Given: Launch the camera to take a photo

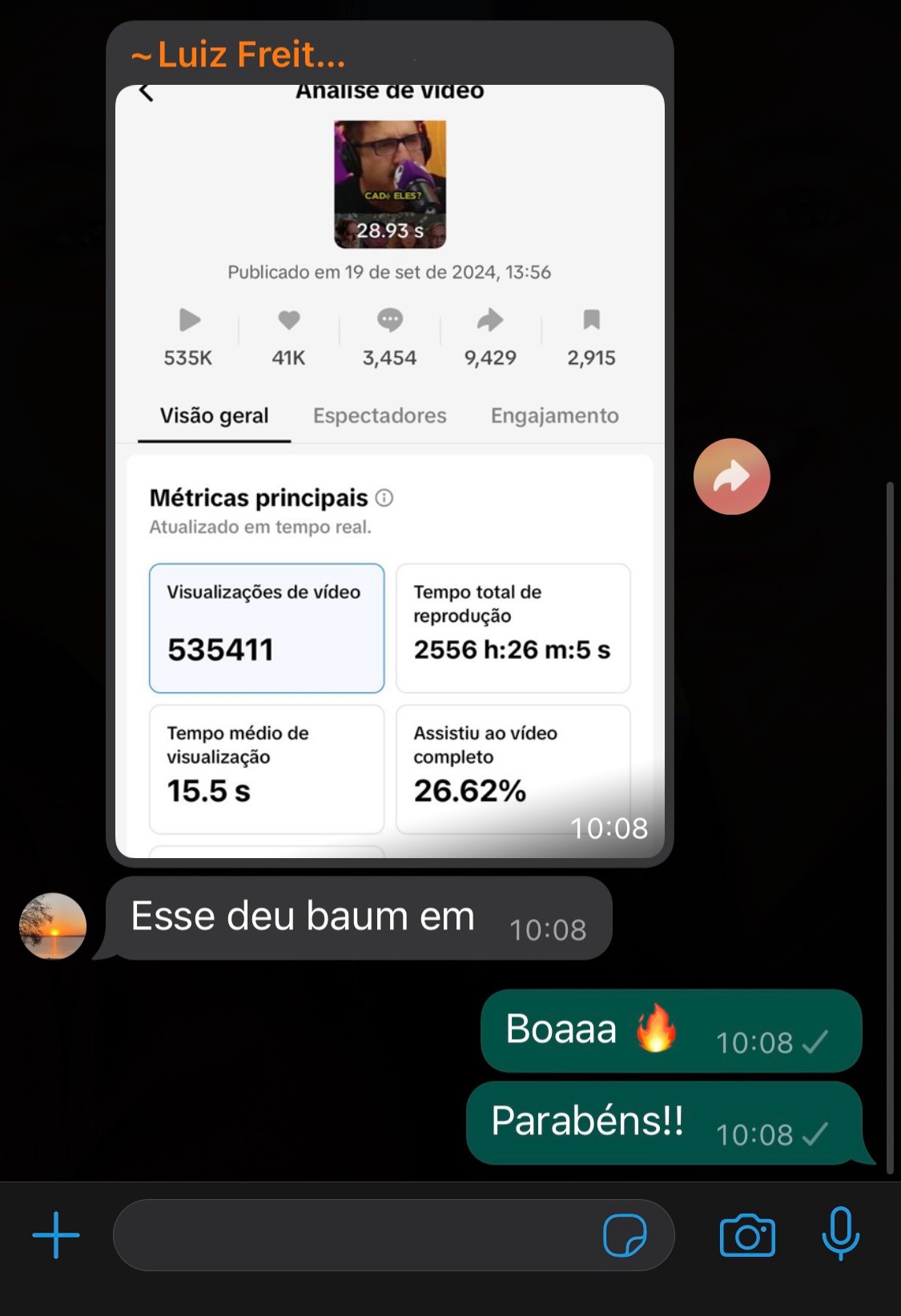Looking at the screenshot, I should [x=747, y=1235].
